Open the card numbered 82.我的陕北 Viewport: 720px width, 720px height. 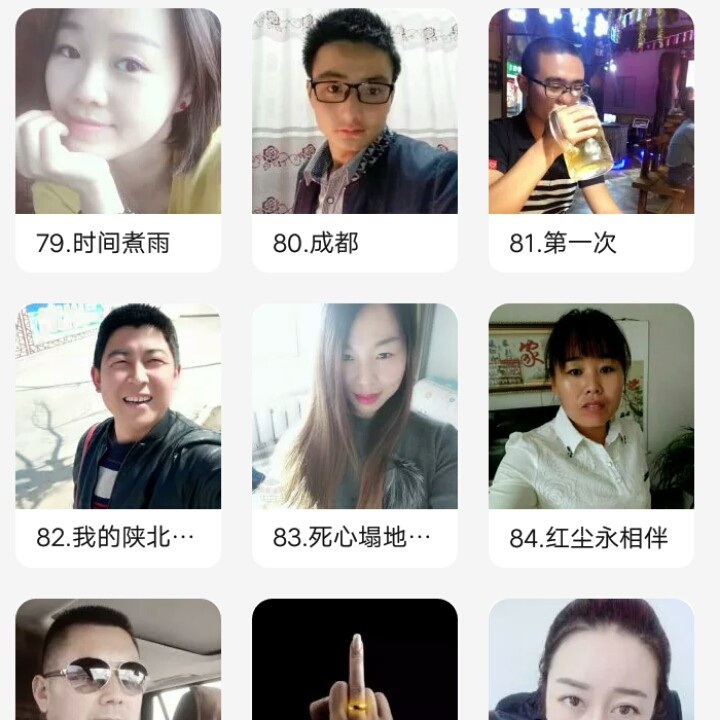tap(118, 435)
